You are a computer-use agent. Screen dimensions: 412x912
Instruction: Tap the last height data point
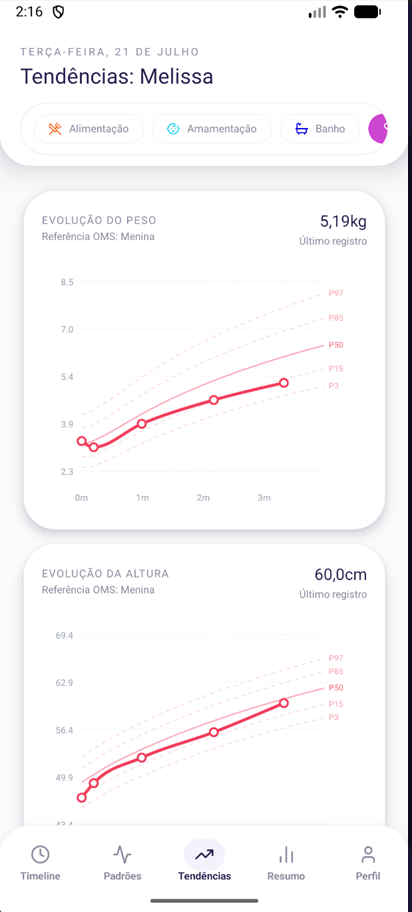coord(283,703)
